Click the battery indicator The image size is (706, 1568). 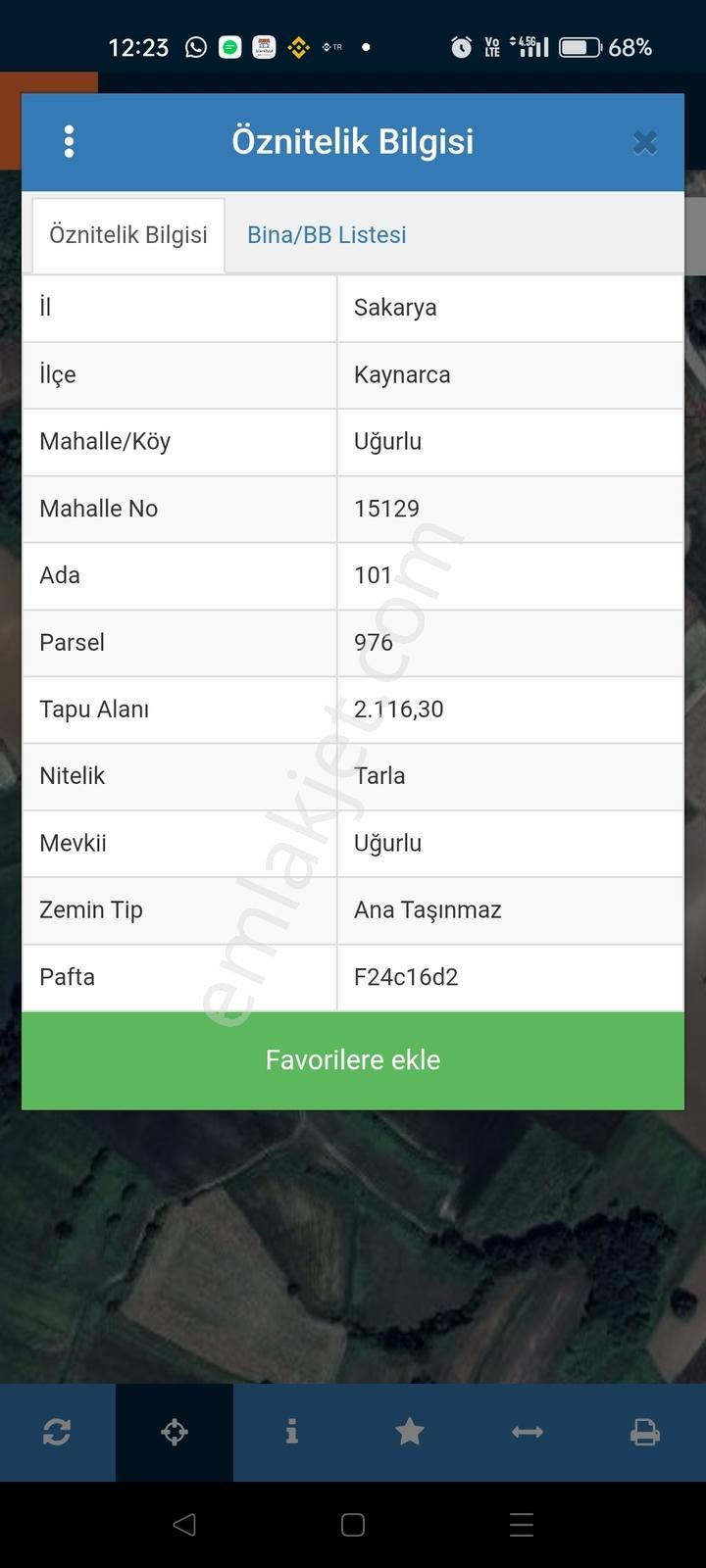click(x=580, y=46)
